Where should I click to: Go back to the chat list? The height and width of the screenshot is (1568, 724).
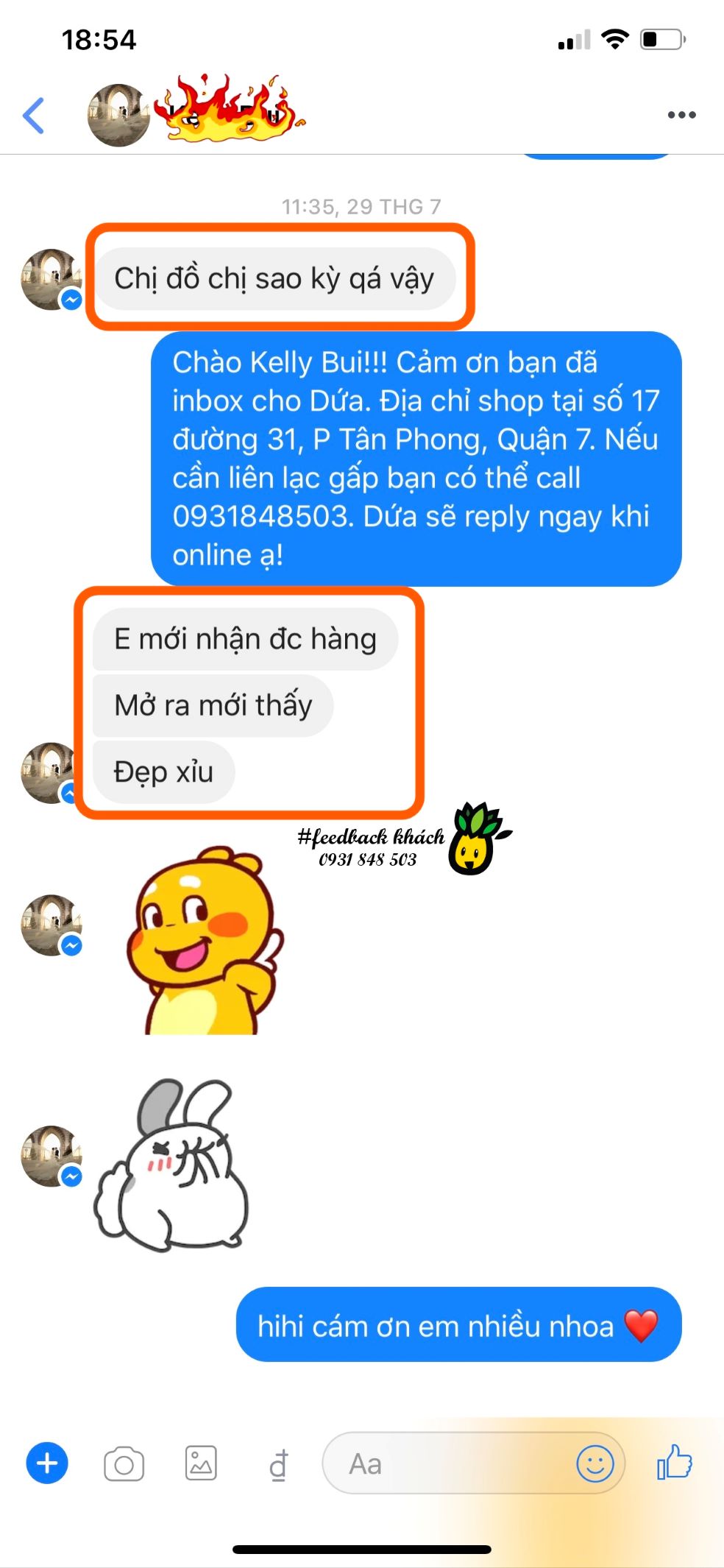(34, 116)
